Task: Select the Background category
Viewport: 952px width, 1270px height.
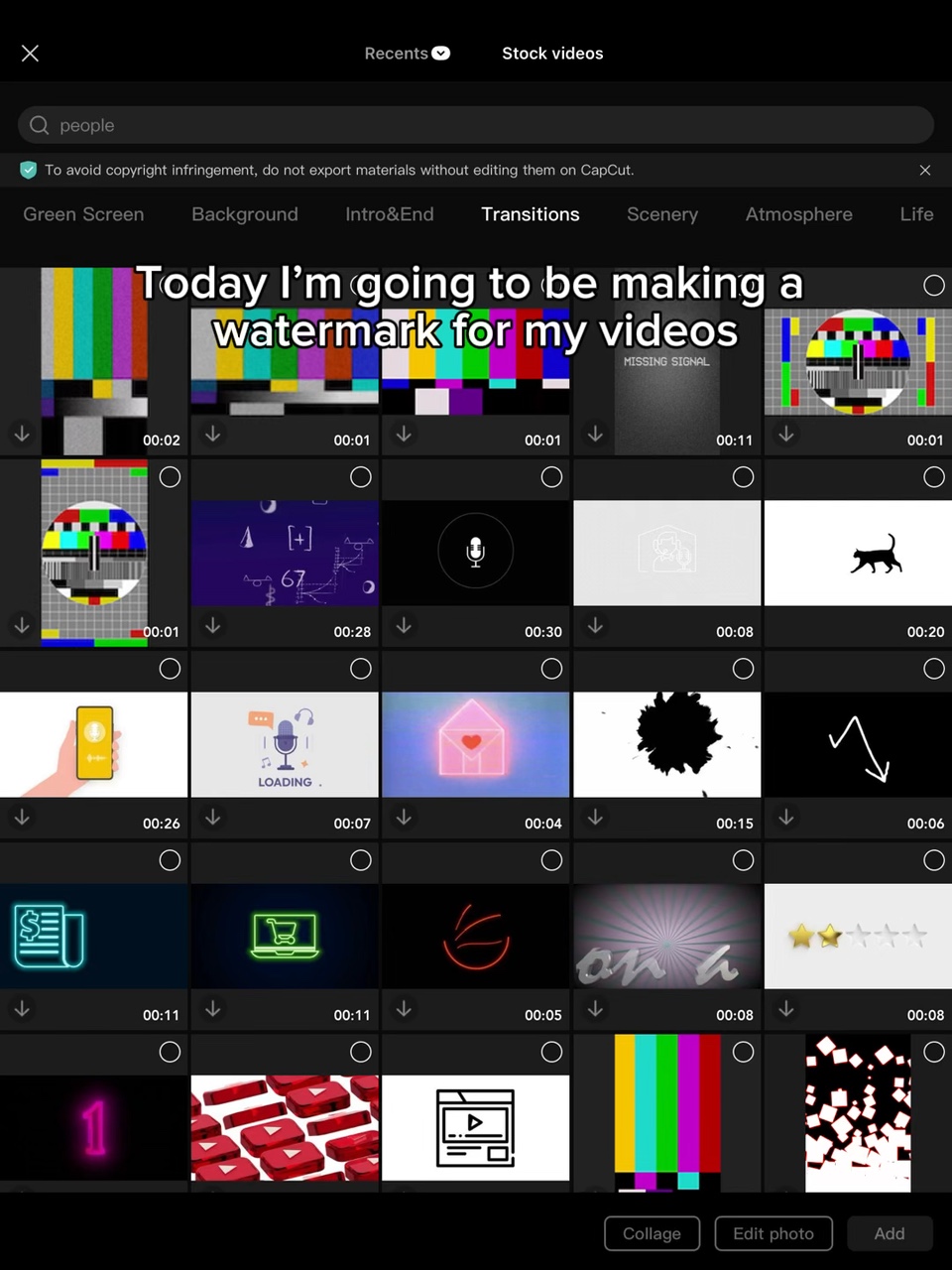Action: 245,214
